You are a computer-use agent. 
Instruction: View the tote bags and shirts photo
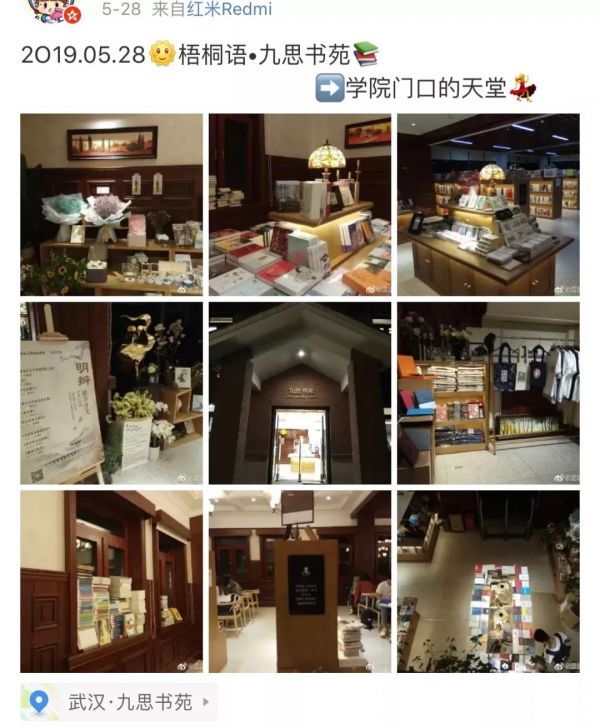[x=488, y=393]
